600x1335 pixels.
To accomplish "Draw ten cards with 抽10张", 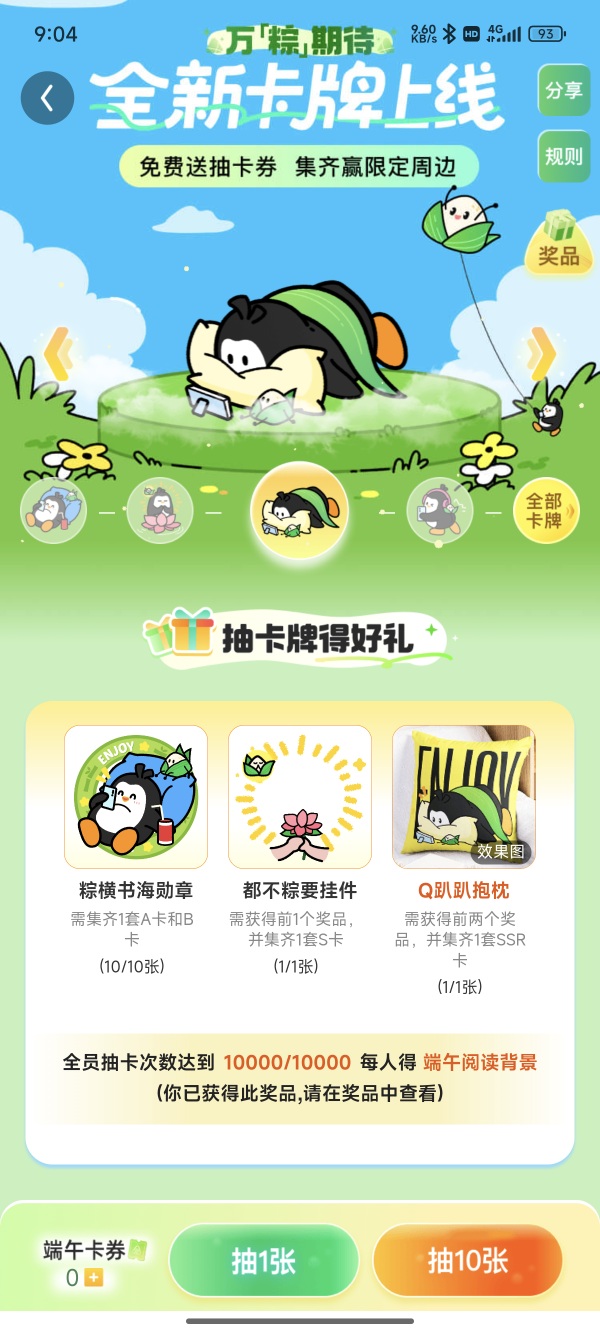I will pos(468,1261).
